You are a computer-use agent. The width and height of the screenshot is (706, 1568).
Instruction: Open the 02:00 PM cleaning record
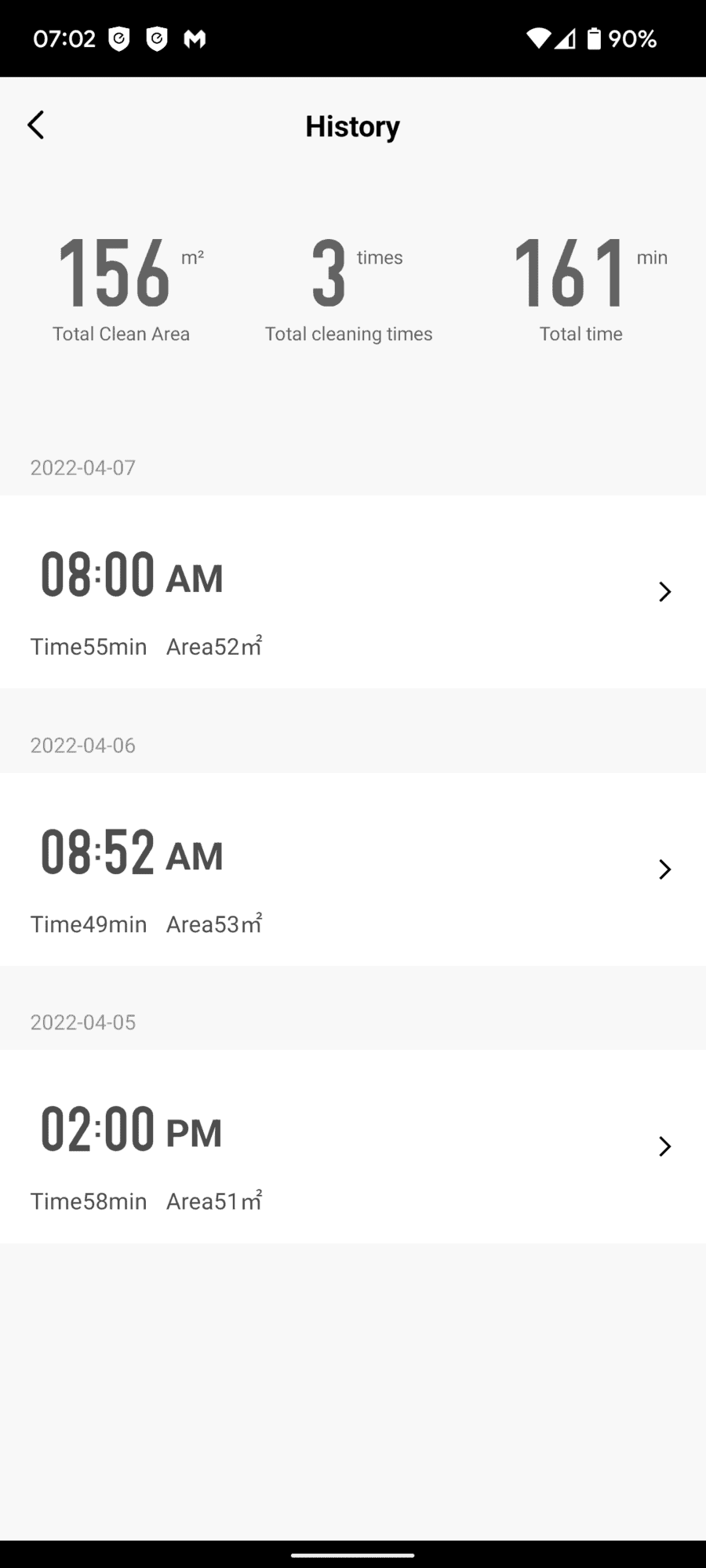pos(353,1146)
